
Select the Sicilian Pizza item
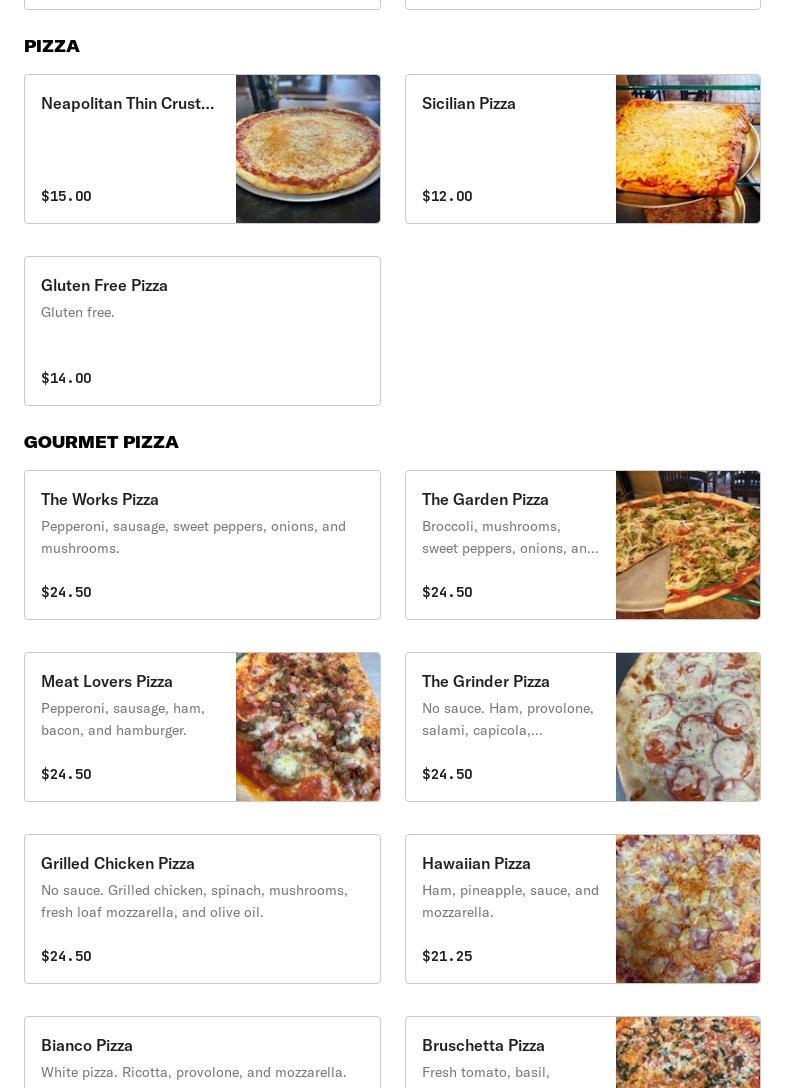pyautogui.click(x=582, y=149)
